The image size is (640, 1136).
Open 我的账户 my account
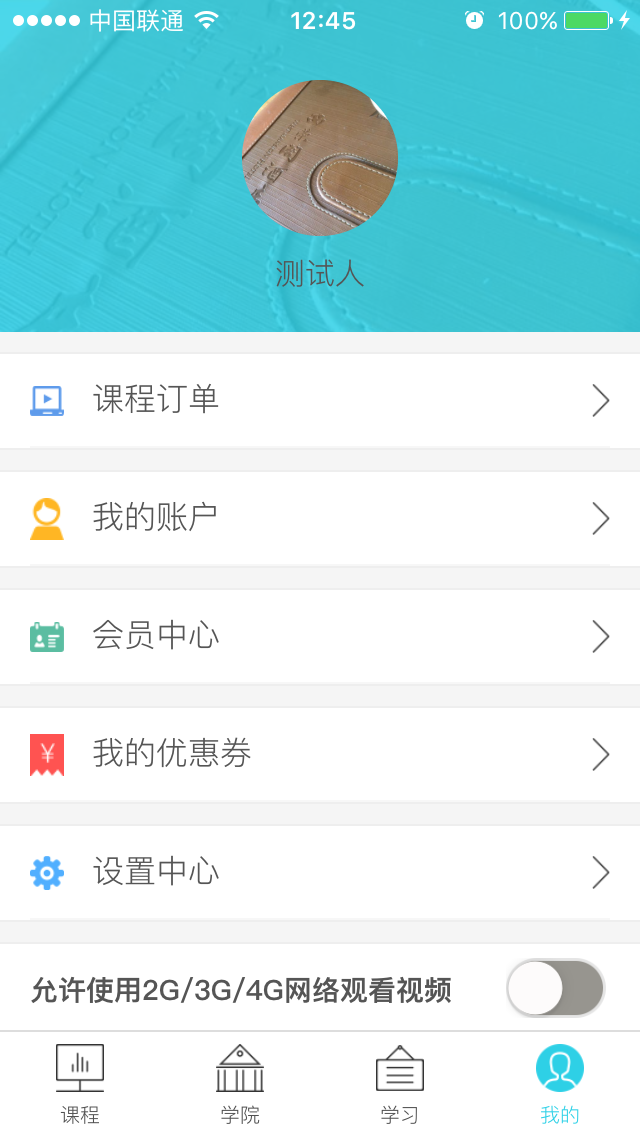tap(320, 518)
